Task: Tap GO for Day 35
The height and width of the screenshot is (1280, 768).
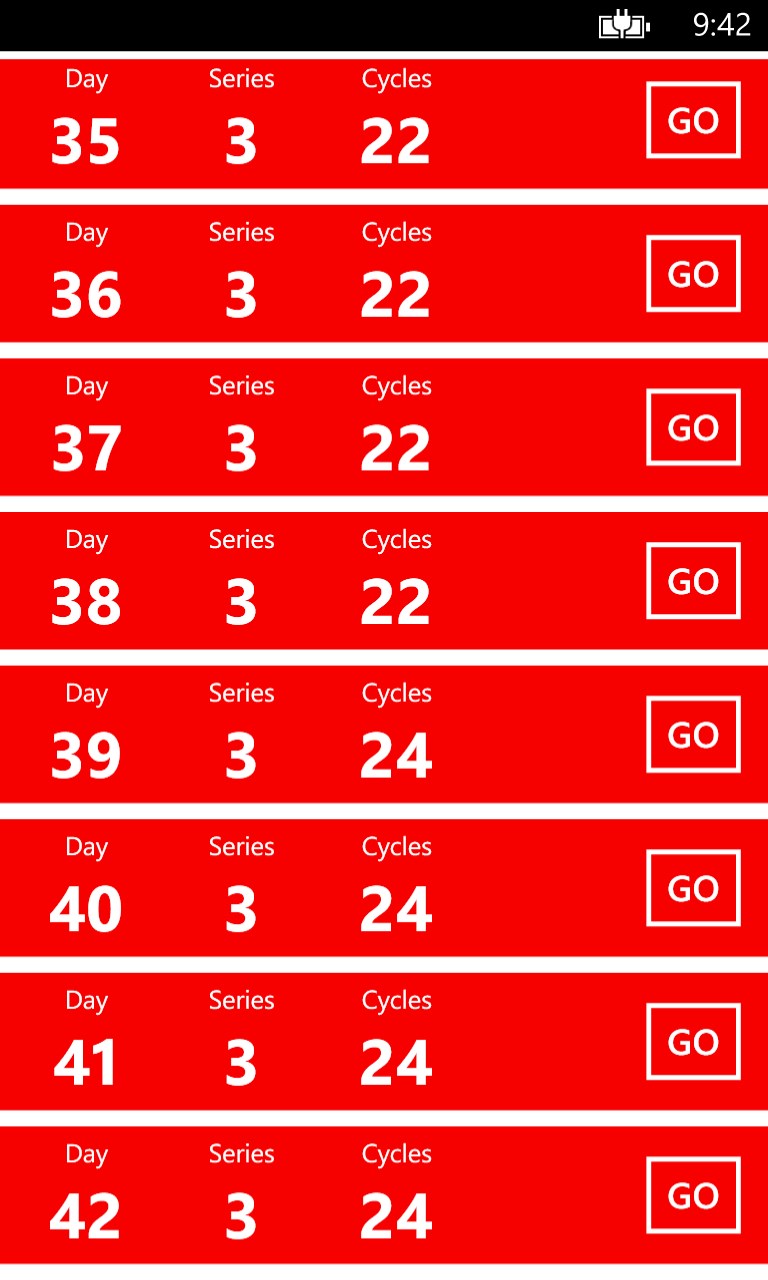Action: tap(693, 120)
